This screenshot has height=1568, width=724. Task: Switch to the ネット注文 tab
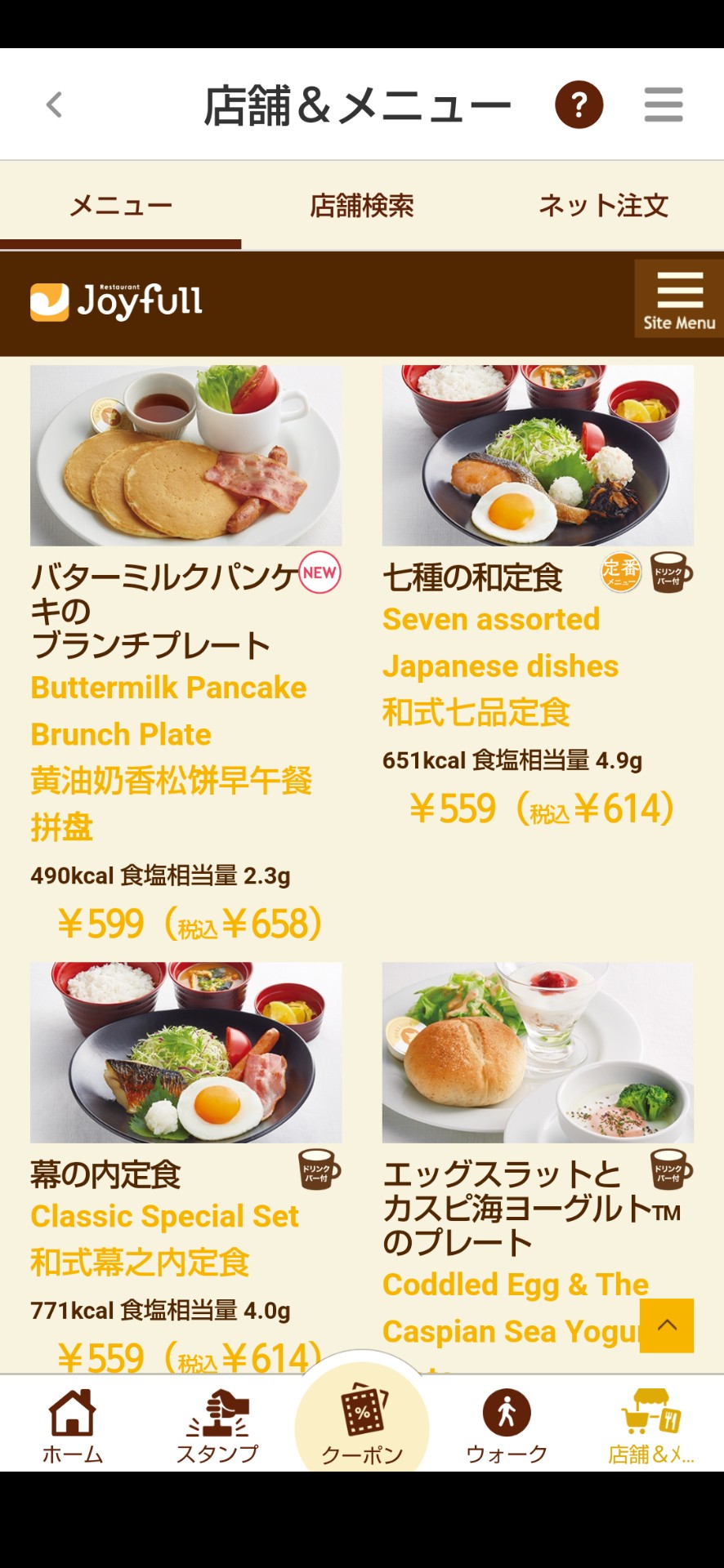click(x=603, y=206)
